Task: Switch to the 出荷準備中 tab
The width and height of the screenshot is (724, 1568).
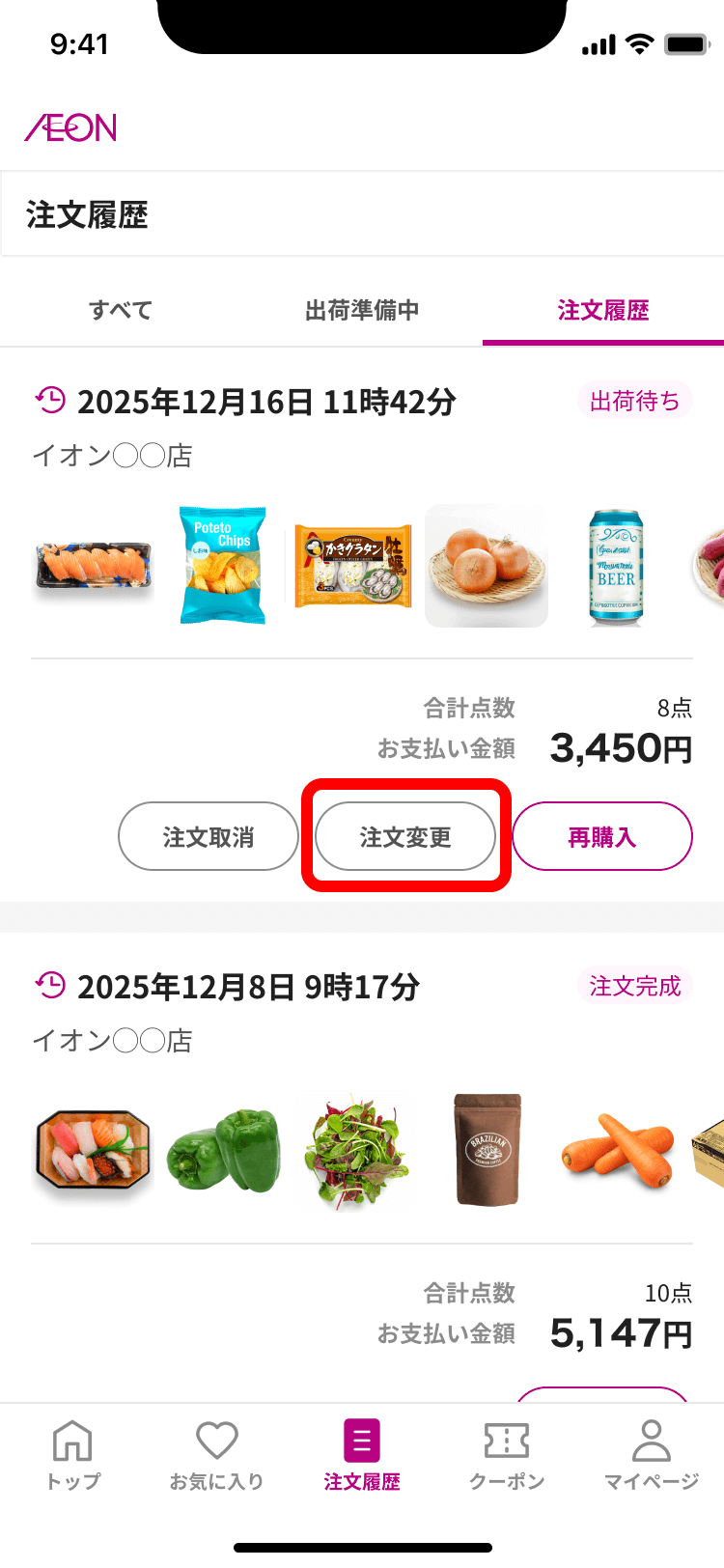Action: tap(362, 311)
